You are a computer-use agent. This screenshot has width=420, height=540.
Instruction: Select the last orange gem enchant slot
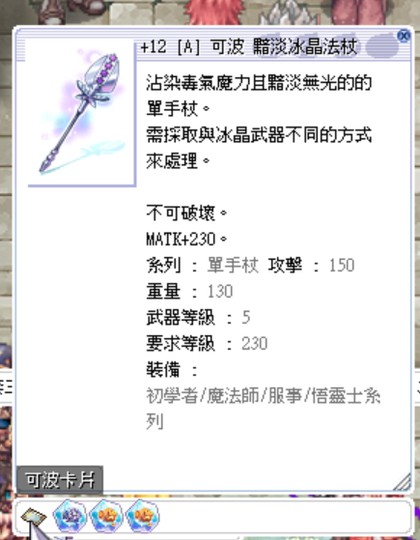point(143,516)
